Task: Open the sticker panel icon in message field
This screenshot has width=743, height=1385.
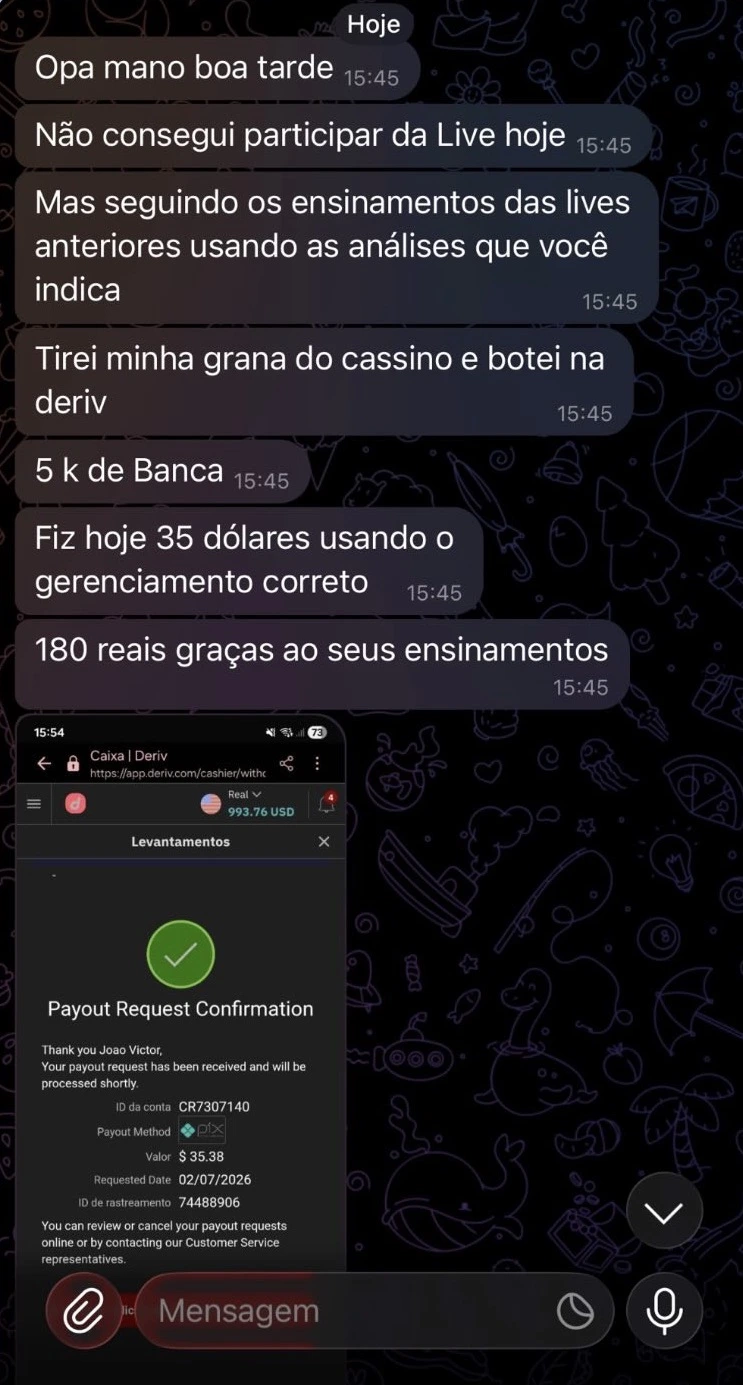Action: (575, 1311)
